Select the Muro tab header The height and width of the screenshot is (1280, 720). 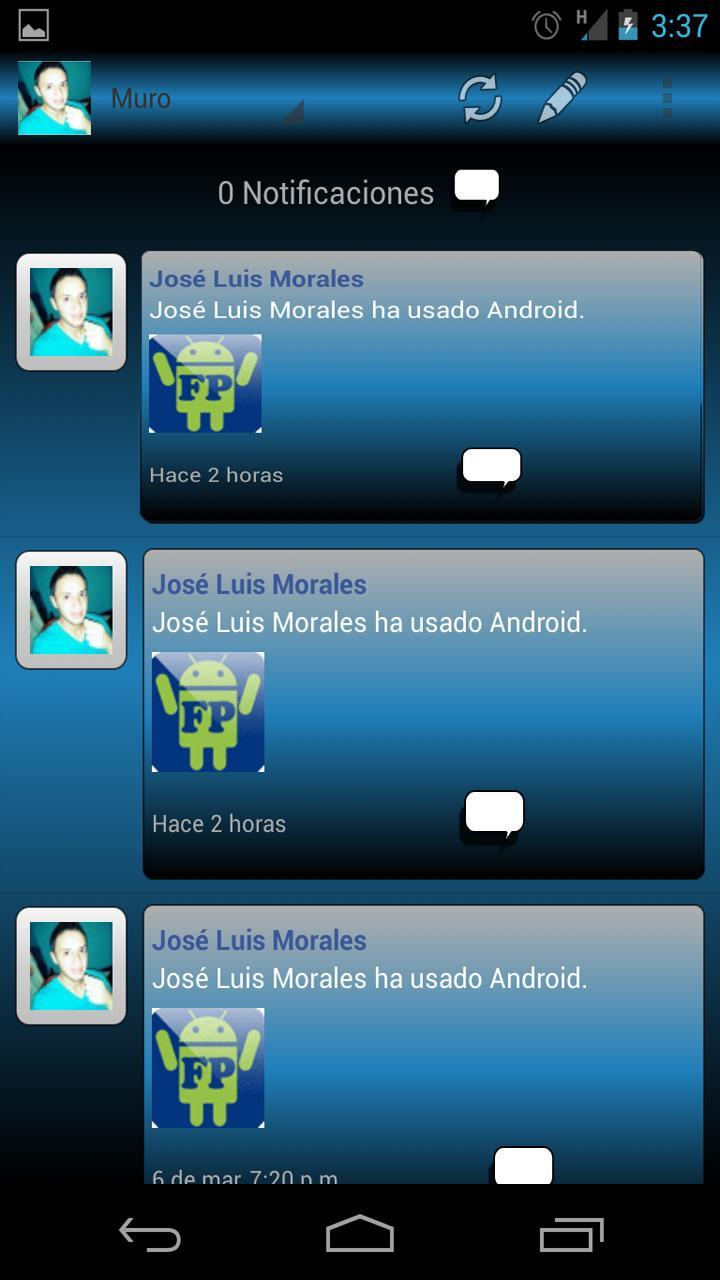[140, 98]
